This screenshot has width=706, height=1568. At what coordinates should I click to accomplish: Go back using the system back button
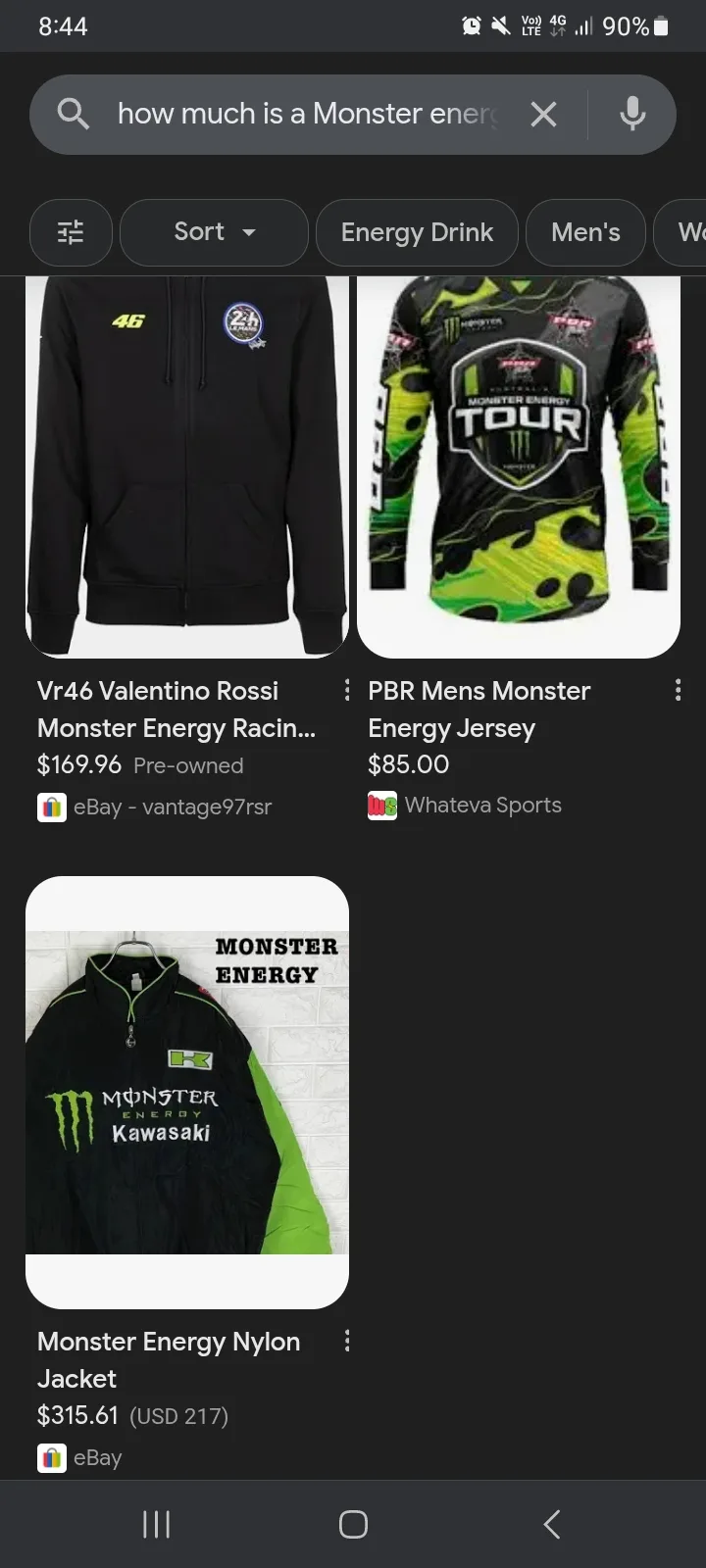click(x=552, y=1524)
